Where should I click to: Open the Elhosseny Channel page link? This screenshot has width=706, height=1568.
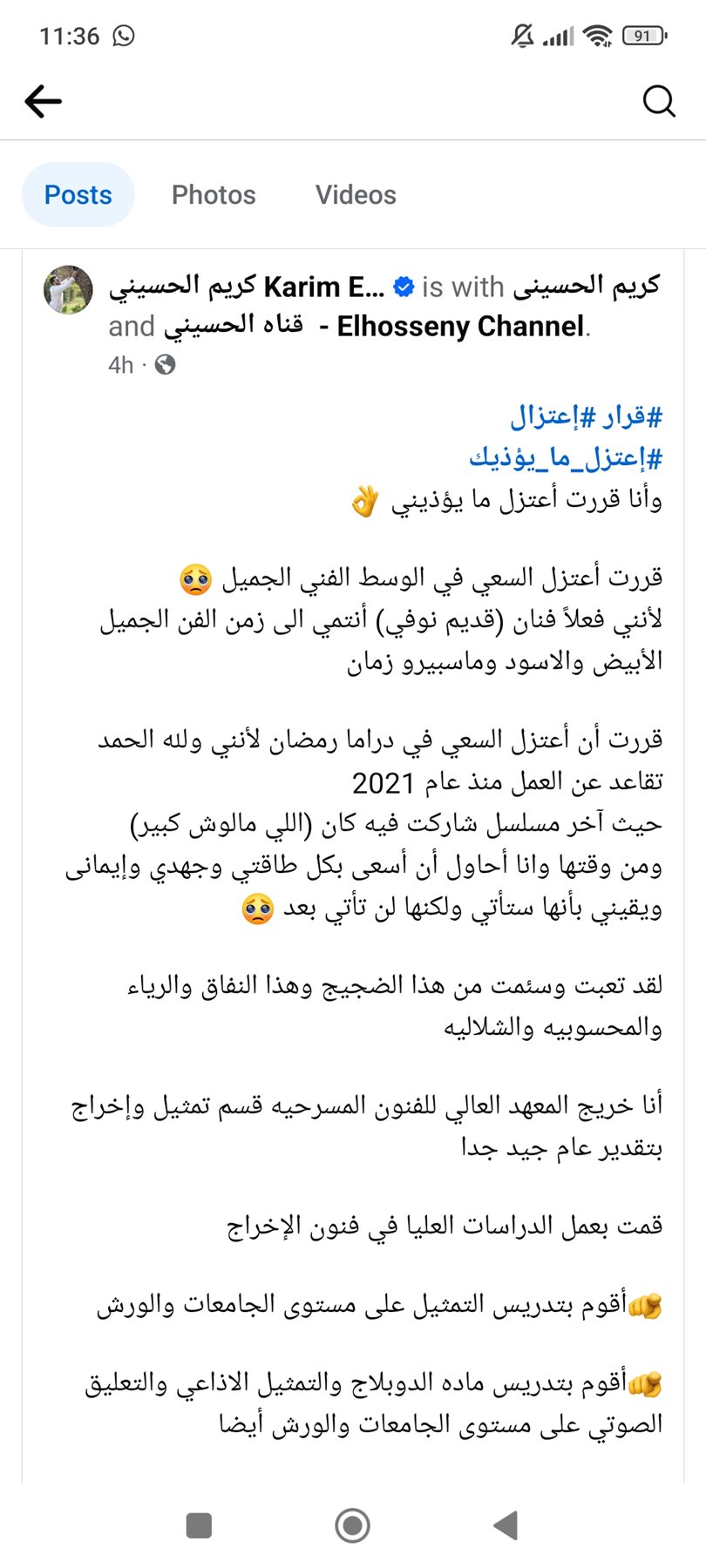click(460, 327)
